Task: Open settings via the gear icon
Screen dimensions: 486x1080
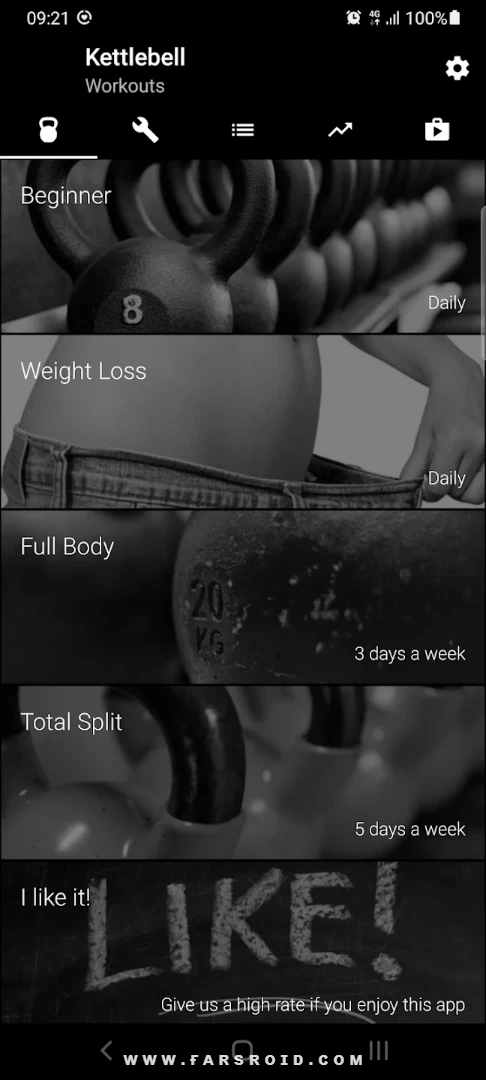Action: click(457, 69)
